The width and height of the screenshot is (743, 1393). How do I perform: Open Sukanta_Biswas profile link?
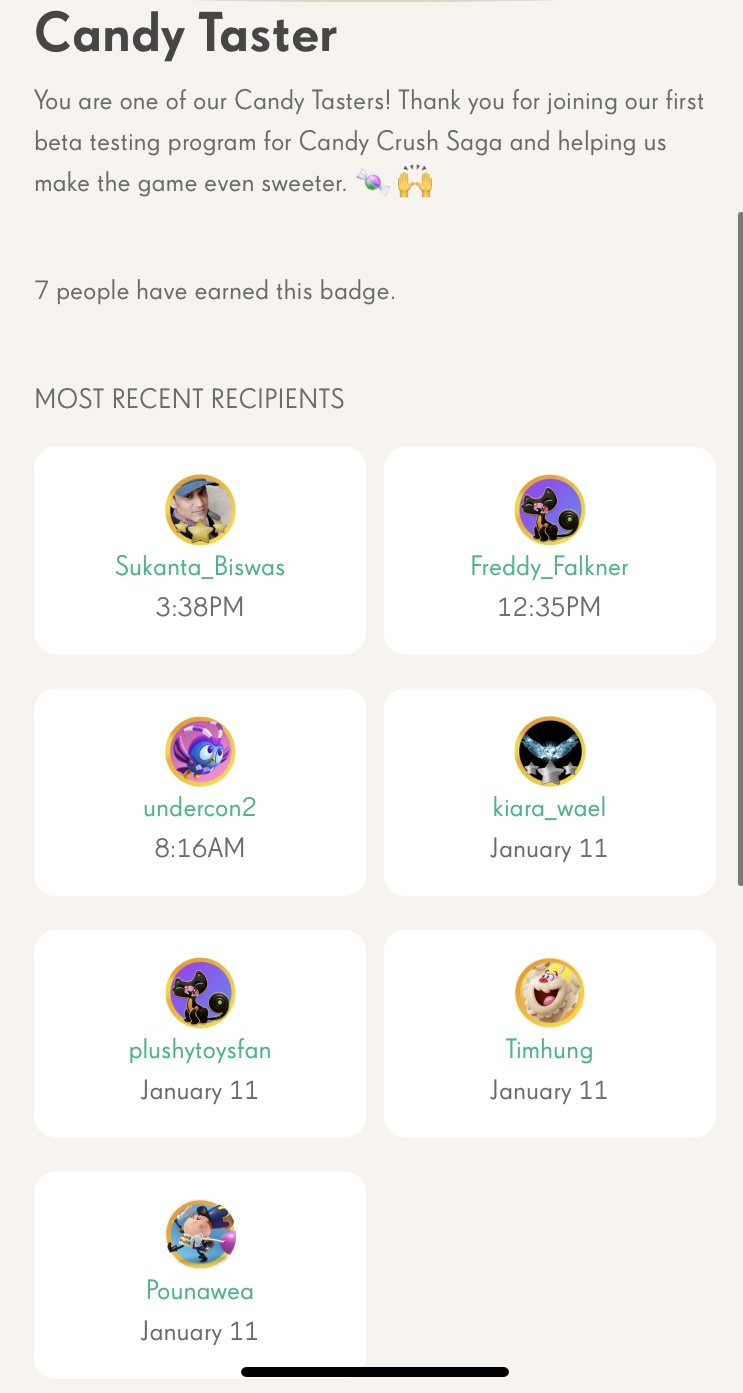coord(200,567)
